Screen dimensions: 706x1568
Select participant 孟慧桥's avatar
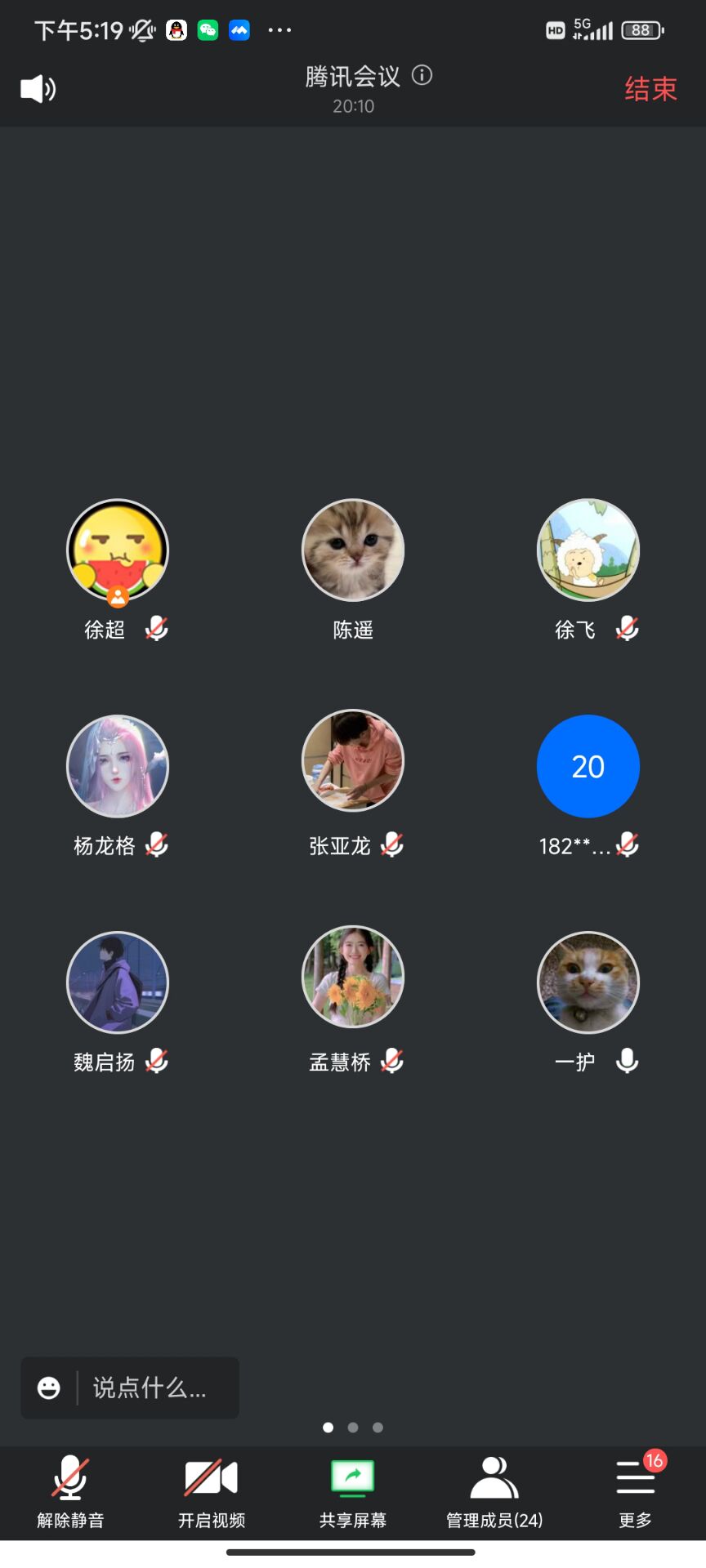pos(353,977)
